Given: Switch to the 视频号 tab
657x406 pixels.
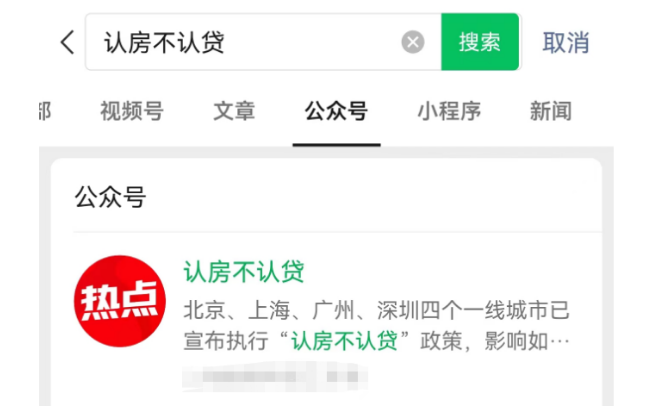Looking at the screenshot, I should [131, 111].
